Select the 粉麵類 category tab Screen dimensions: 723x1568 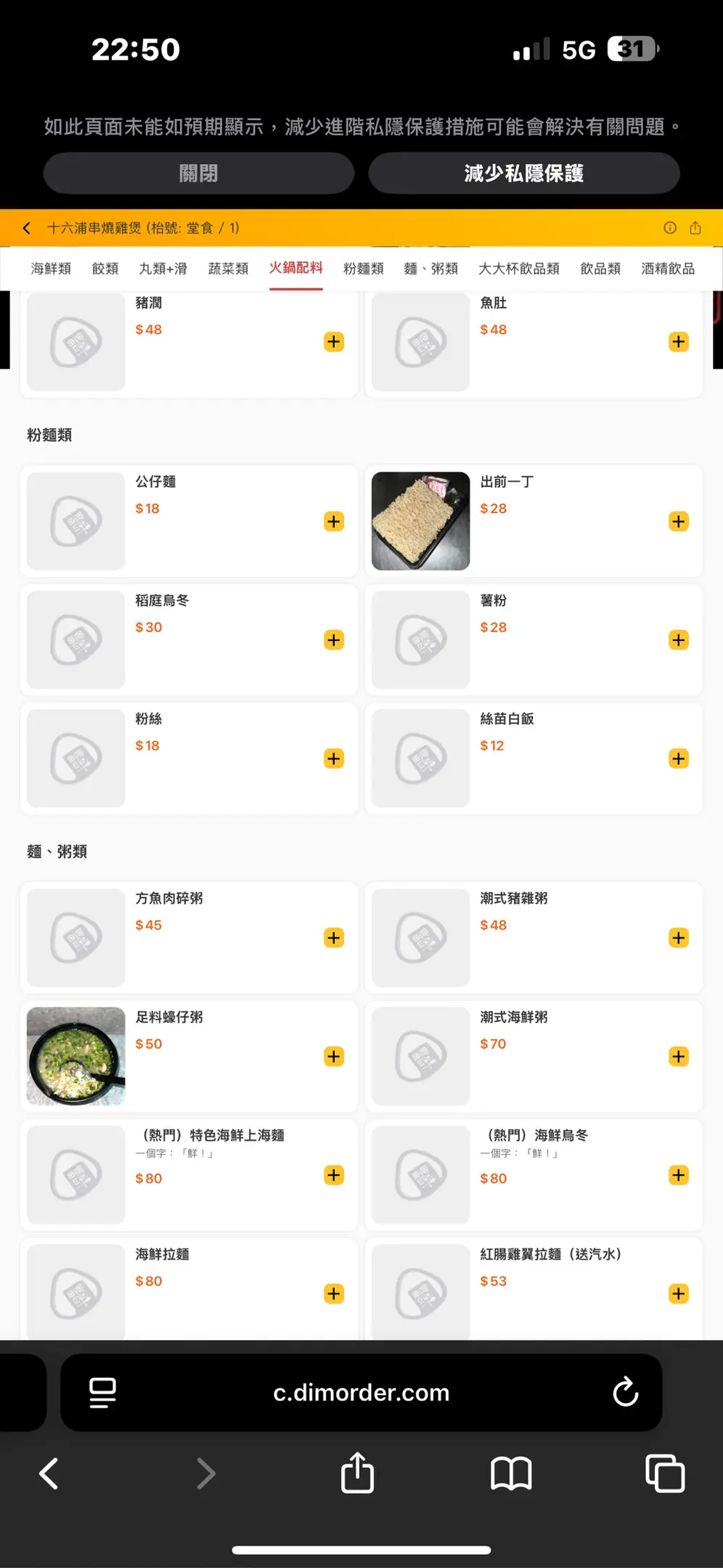tap(363, 269)
